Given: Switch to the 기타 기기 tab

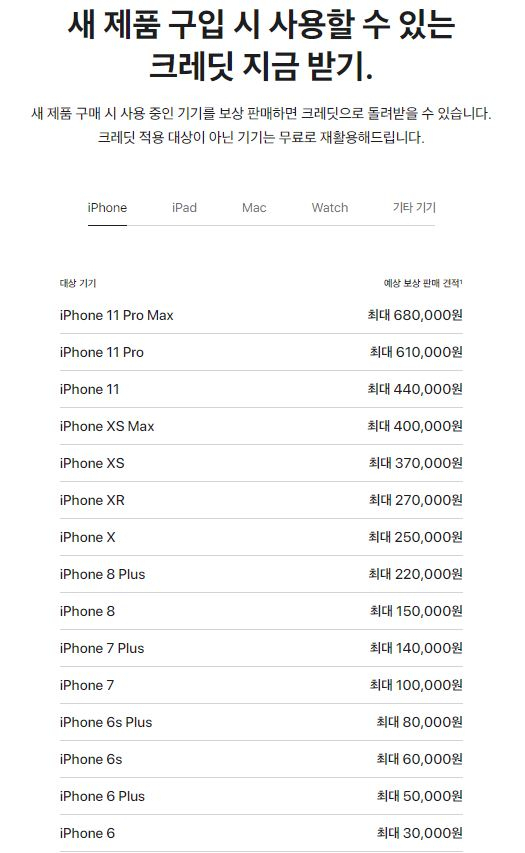Looking at the screenshot, I should click(x=415, y=208).
